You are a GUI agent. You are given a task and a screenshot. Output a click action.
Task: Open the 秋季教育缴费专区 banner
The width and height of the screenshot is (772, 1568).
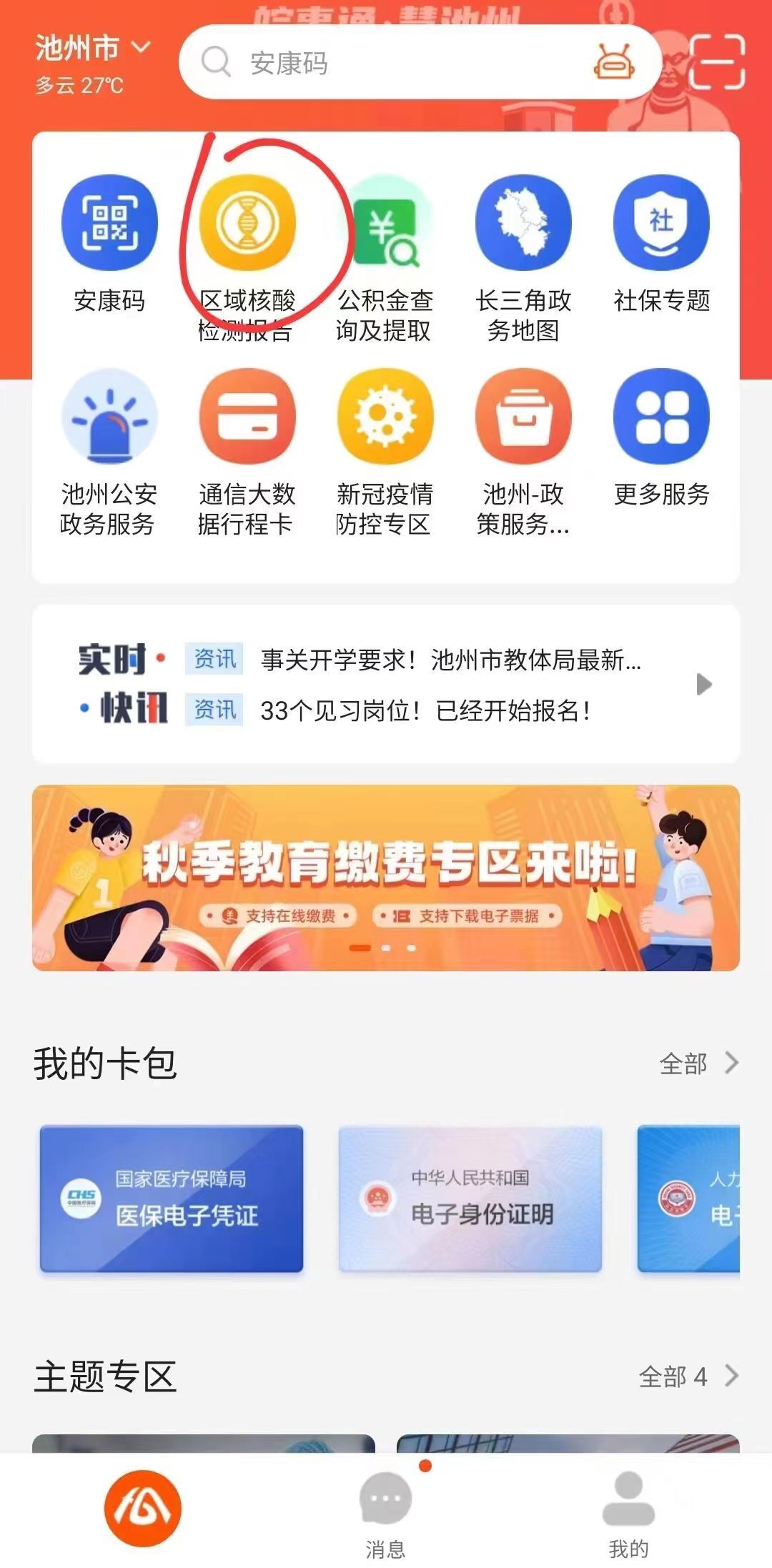pyautogui.click(x=386, y=878)
